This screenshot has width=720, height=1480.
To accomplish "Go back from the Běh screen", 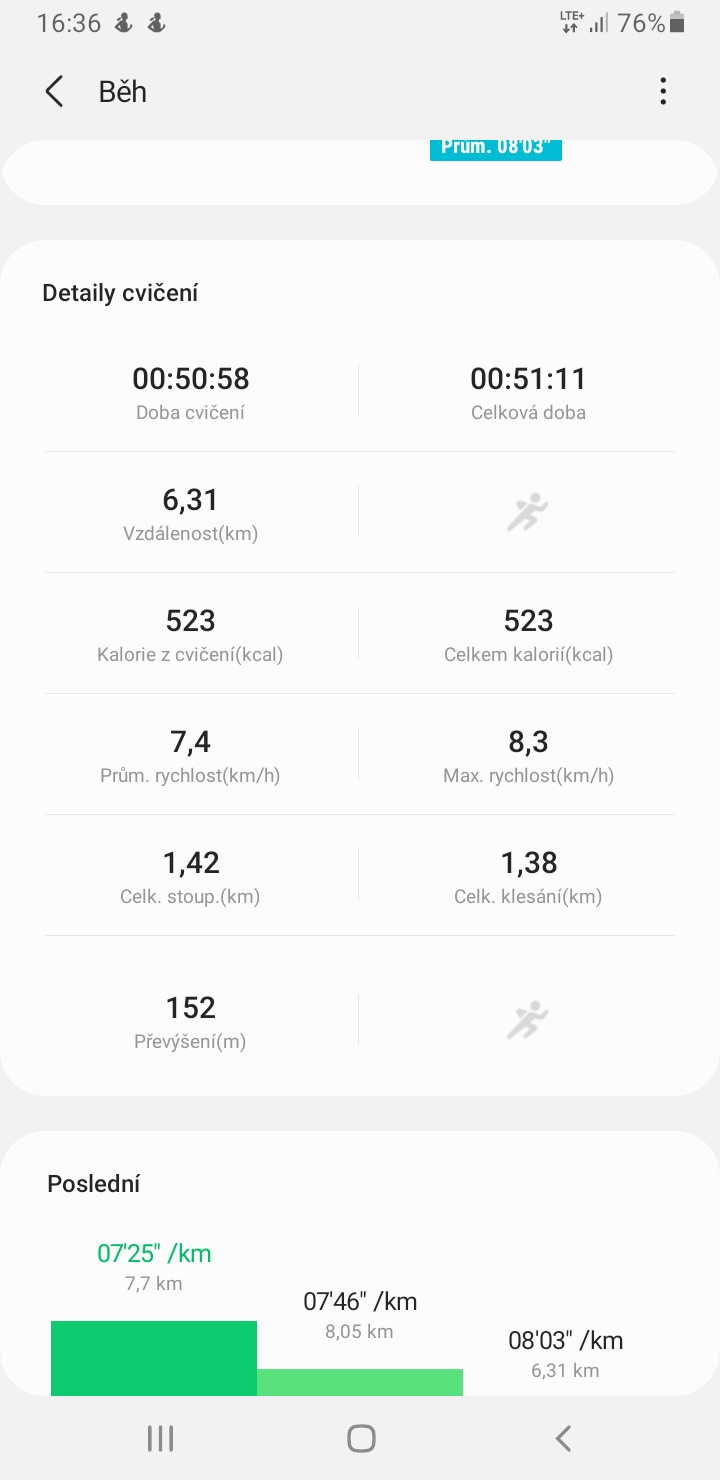I will point(54,91).
